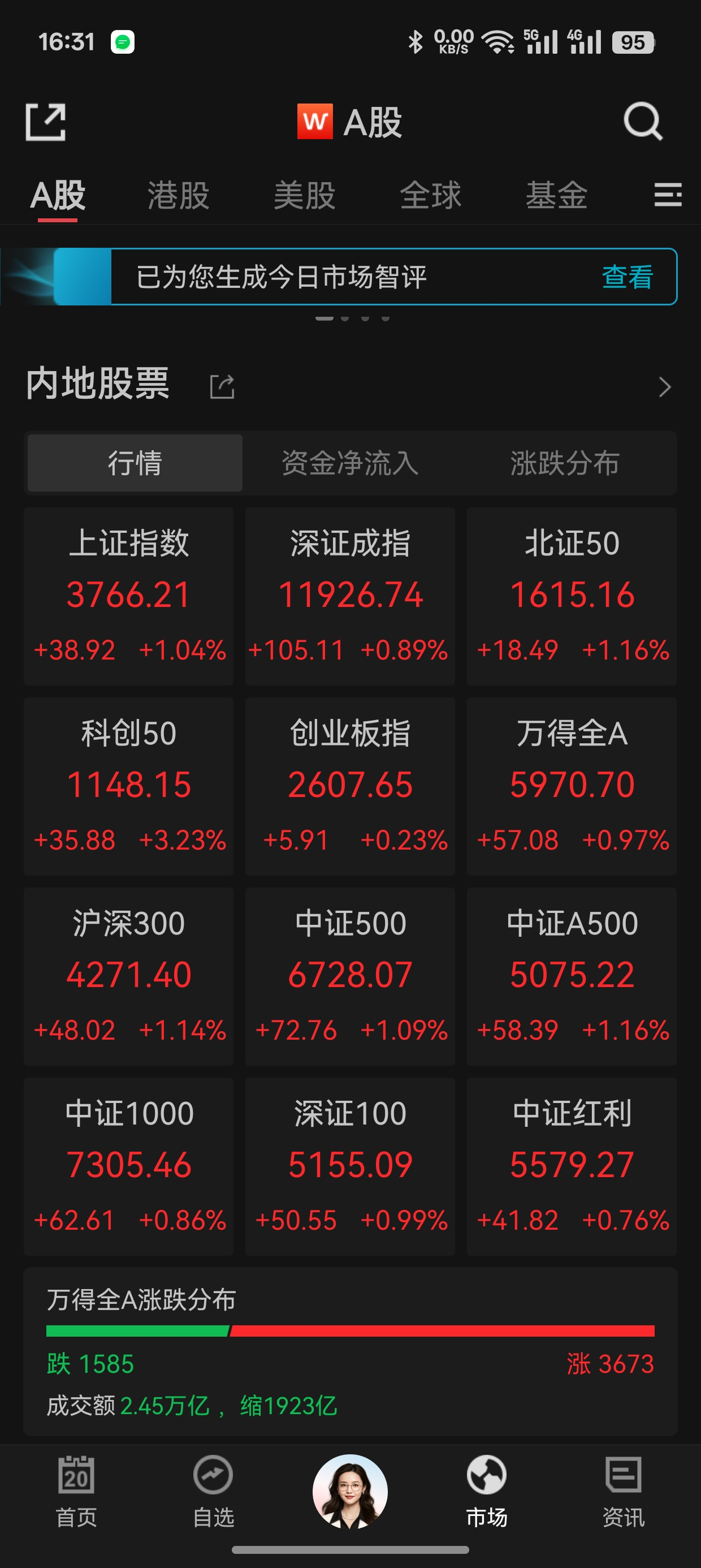Open the 基金 tab
This screenshot has width=701, height=1568.
556,195
